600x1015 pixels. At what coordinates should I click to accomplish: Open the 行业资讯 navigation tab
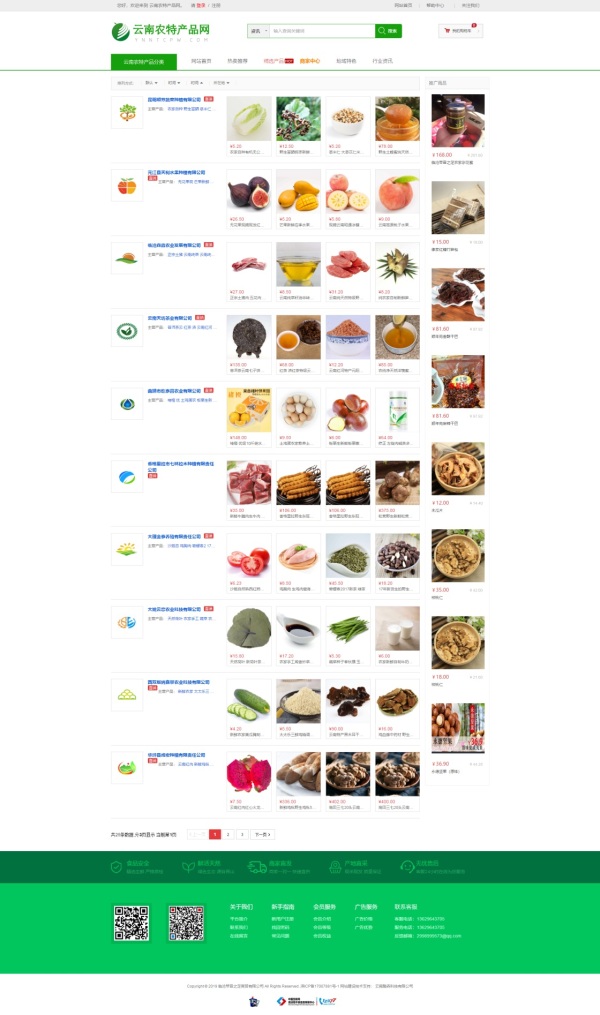382,61
